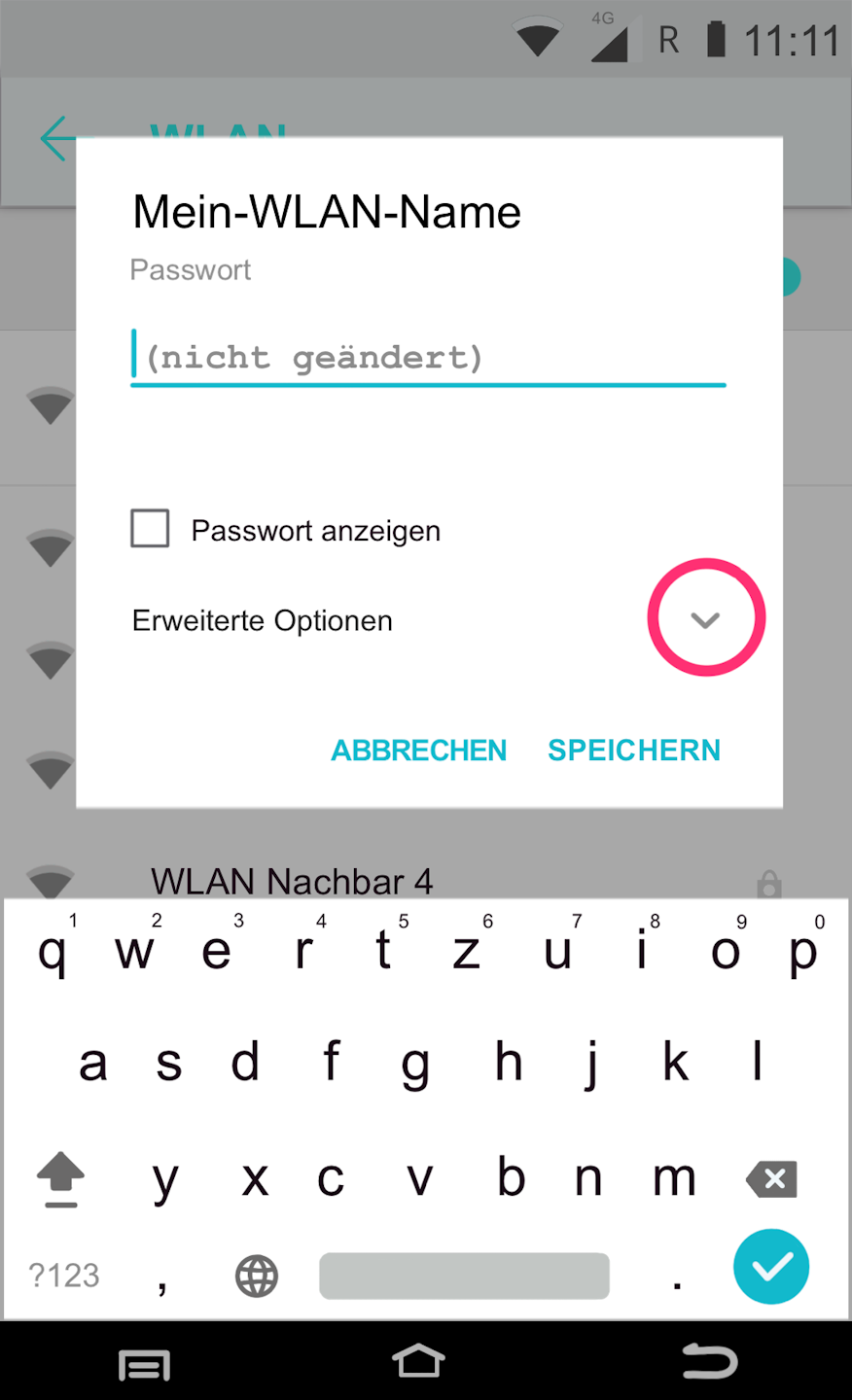The height and width of the screenshot is (1400, 852).
Task: Tap the keyboard backspace key
Action: point(771,1179)
